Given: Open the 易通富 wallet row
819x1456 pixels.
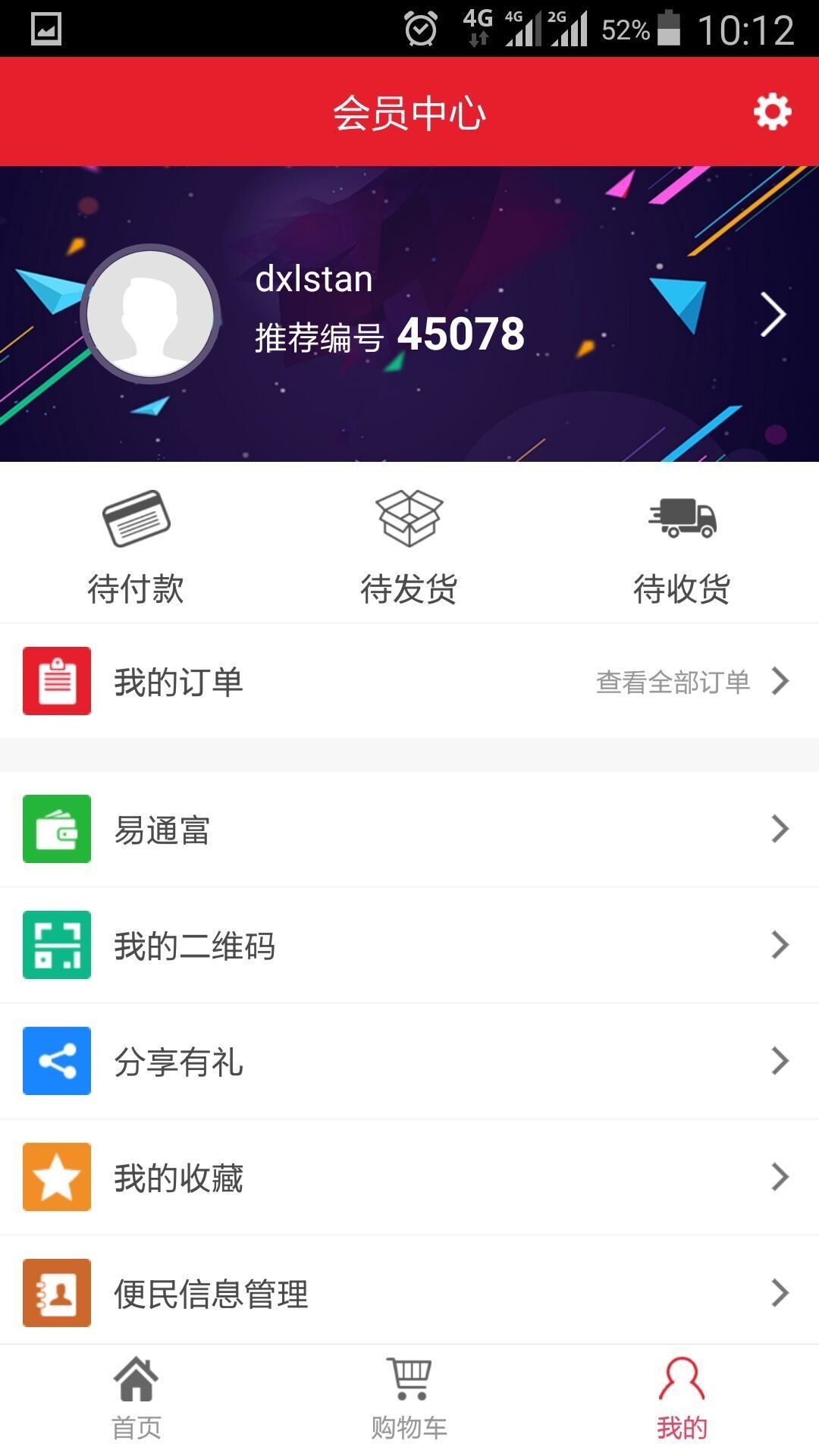Looking at the screenshot, I should pos(409,829).
